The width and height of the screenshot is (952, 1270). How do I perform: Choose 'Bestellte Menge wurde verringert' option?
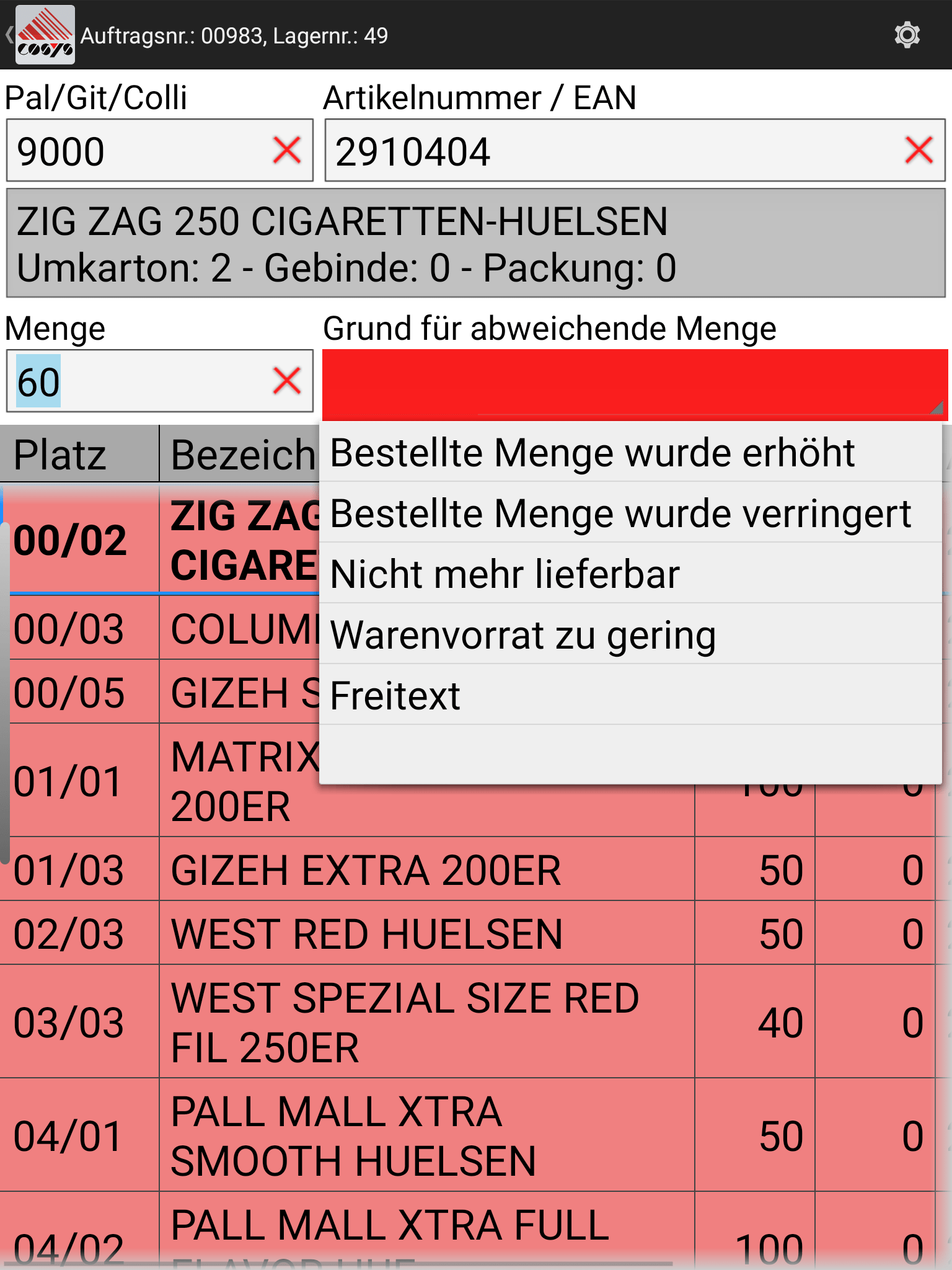pos(620,513)
